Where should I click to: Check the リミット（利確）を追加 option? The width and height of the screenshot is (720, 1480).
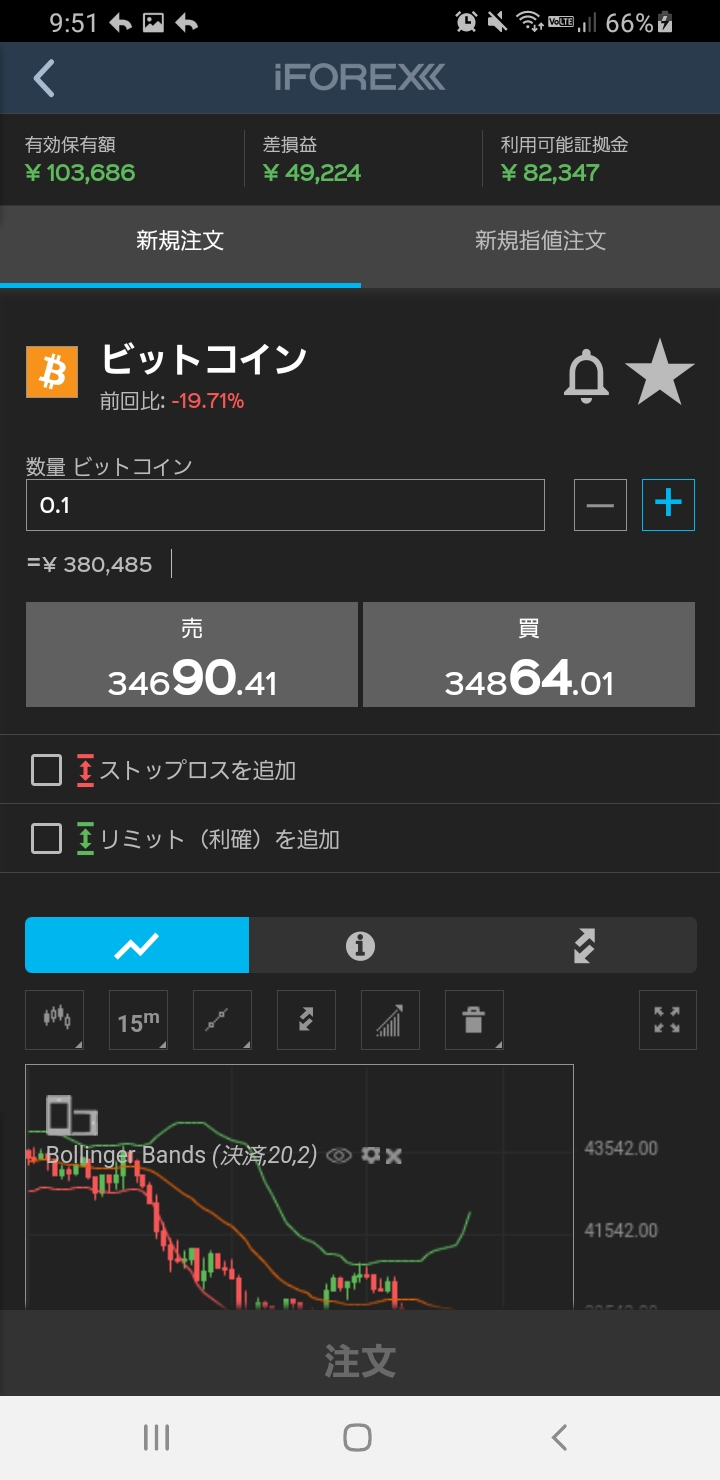(47, 838)
